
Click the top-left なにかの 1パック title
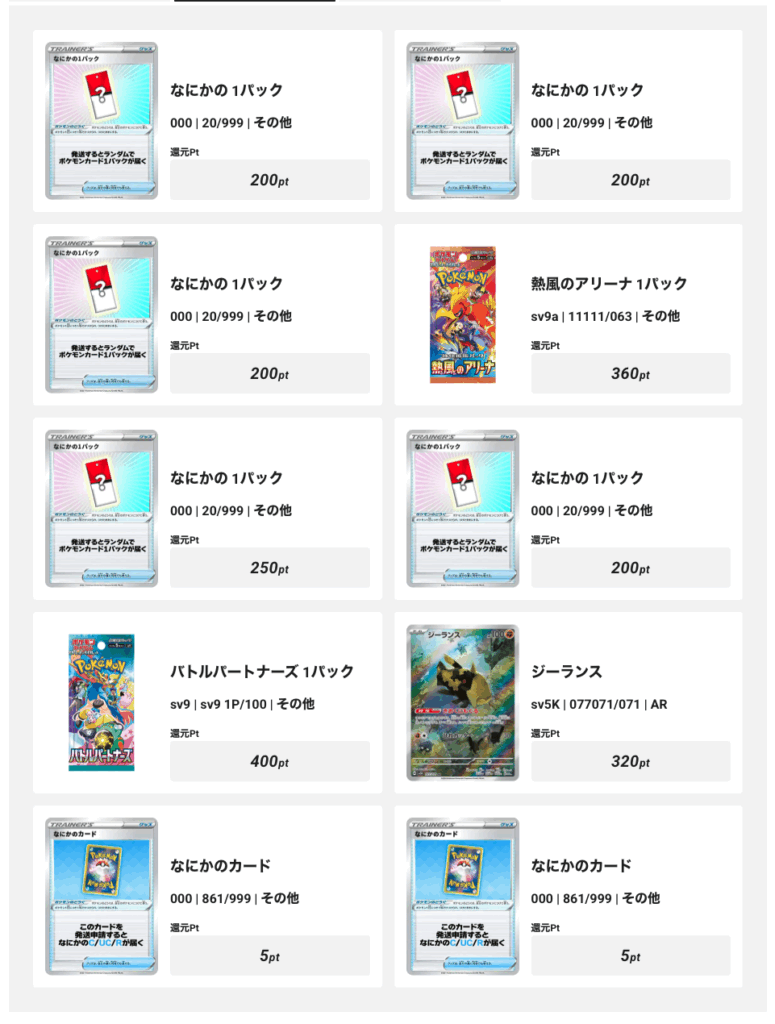coord(228,90)
